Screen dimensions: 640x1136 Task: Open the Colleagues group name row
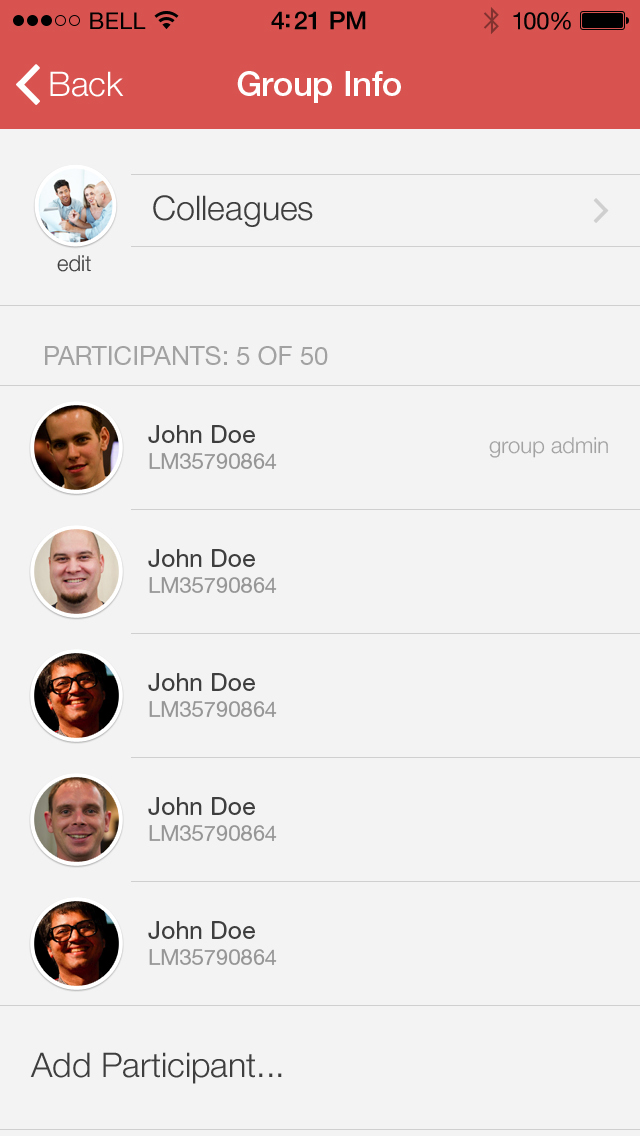(385, 210)
